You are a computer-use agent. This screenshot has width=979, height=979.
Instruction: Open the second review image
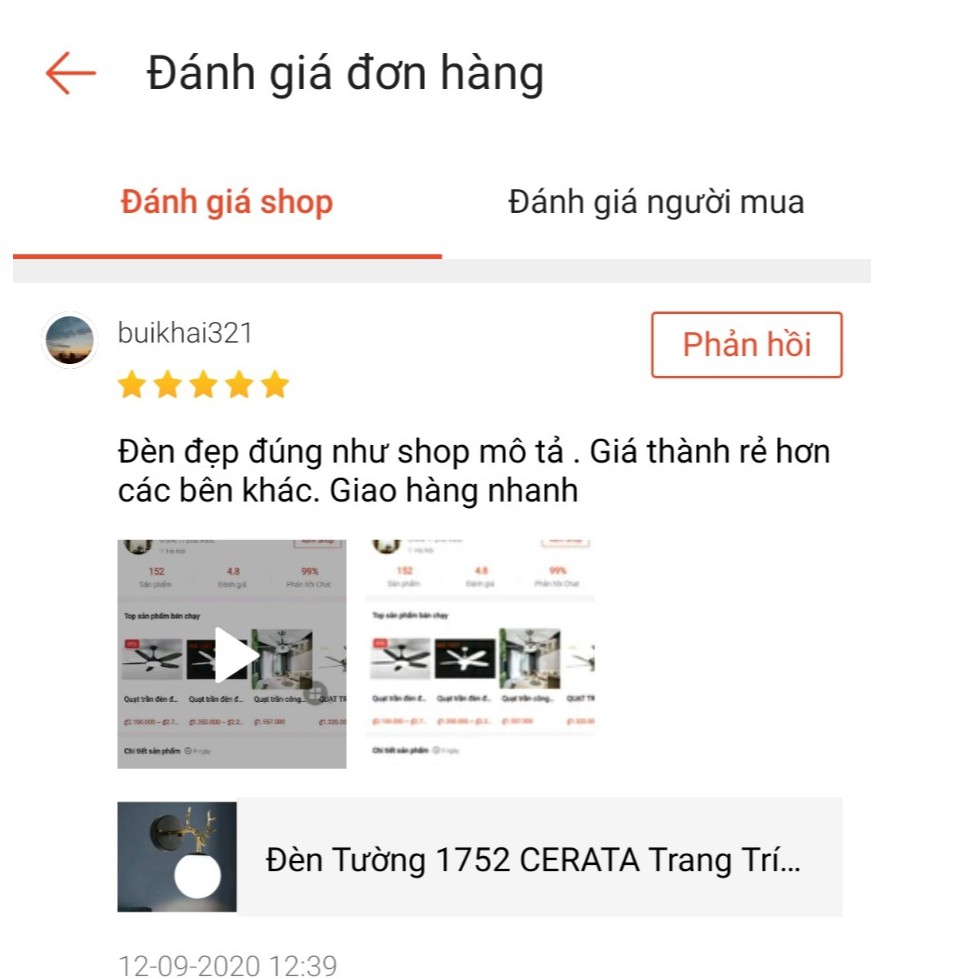point(480,654)
